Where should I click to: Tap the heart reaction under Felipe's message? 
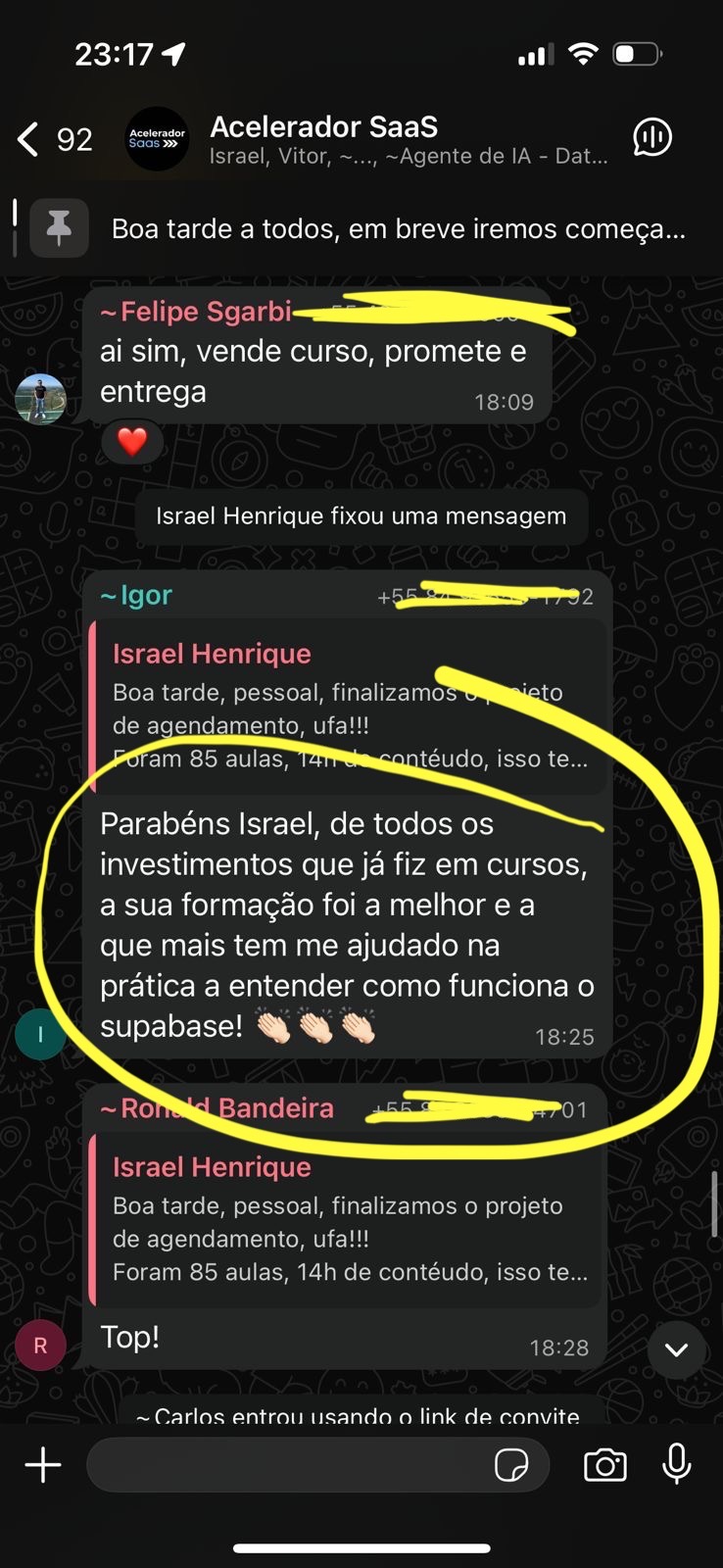132,442
